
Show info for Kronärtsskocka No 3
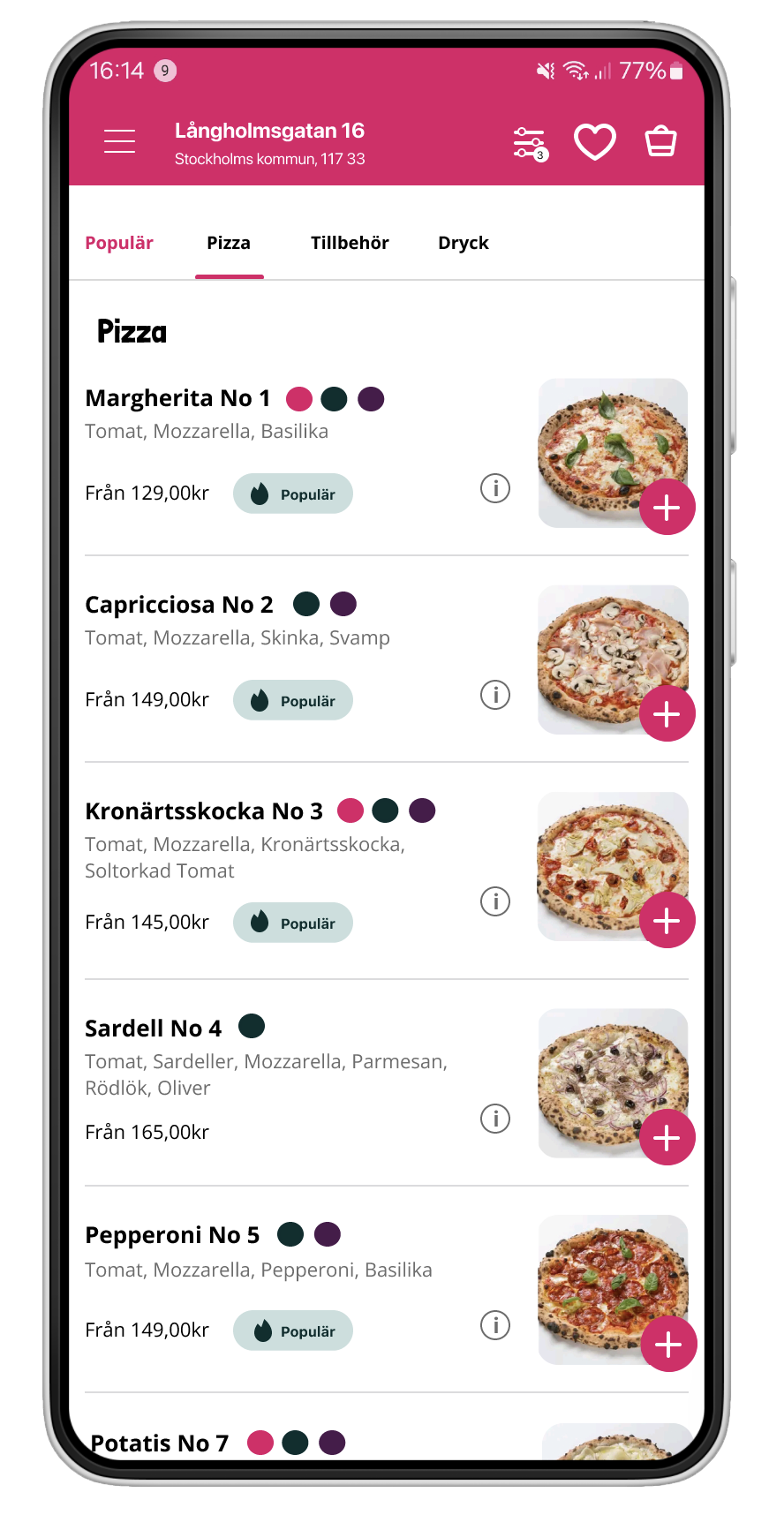pos(495,901)
